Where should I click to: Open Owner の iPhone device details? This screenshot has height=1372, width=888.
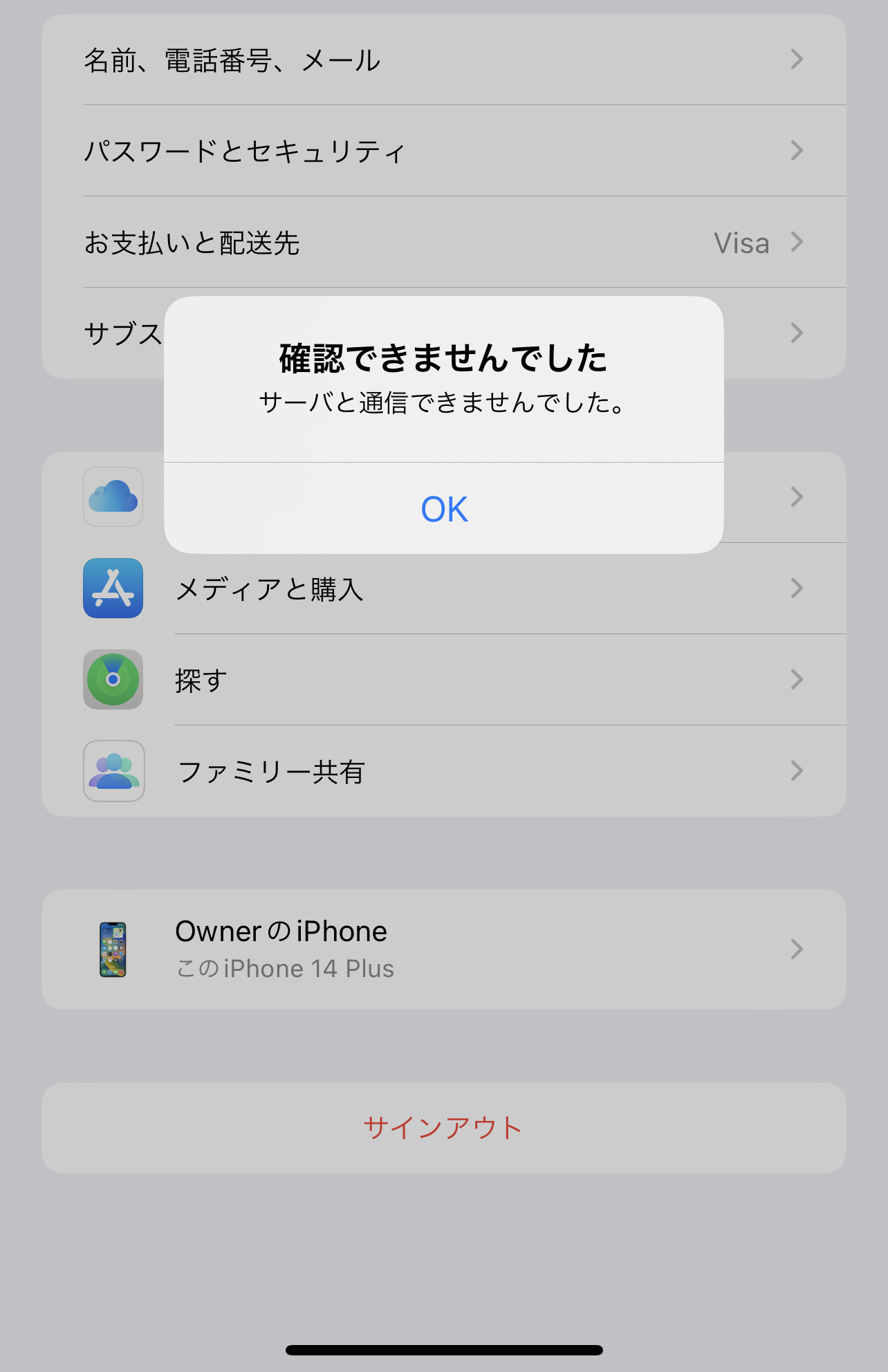pos(443,949)
